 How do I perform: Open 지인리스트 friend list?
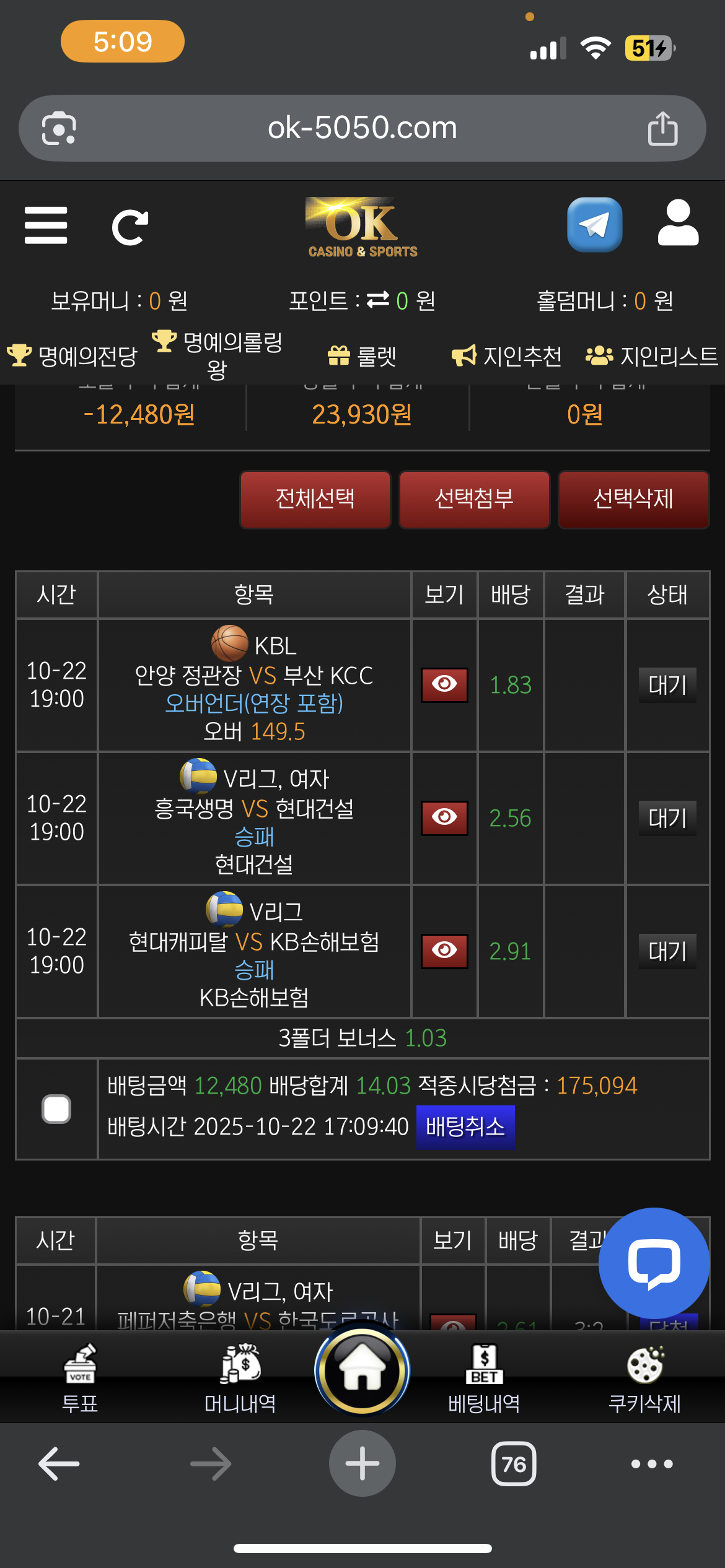click(652, 355)
